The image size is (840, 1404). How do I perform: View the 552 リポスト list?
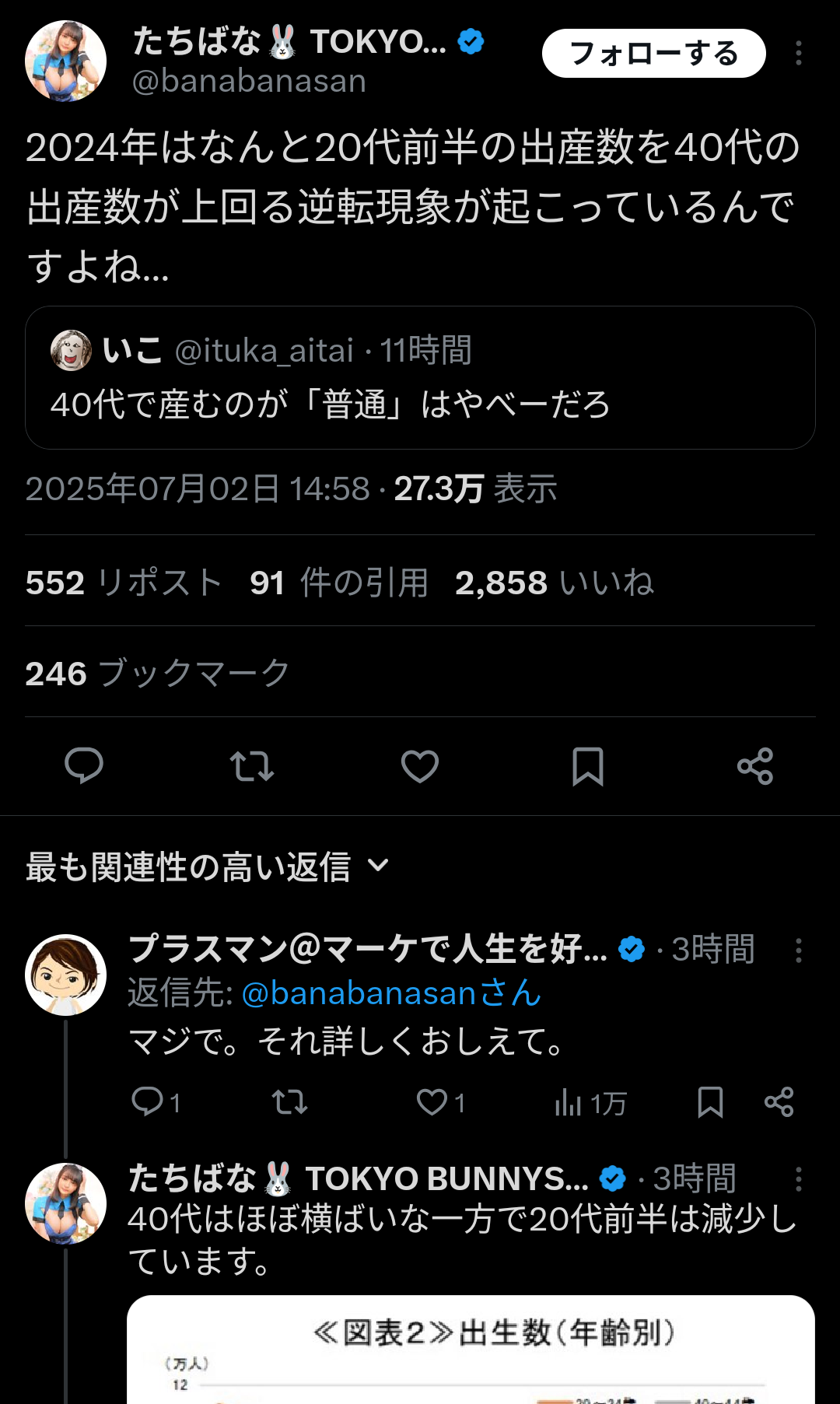(x=124, y=583)
